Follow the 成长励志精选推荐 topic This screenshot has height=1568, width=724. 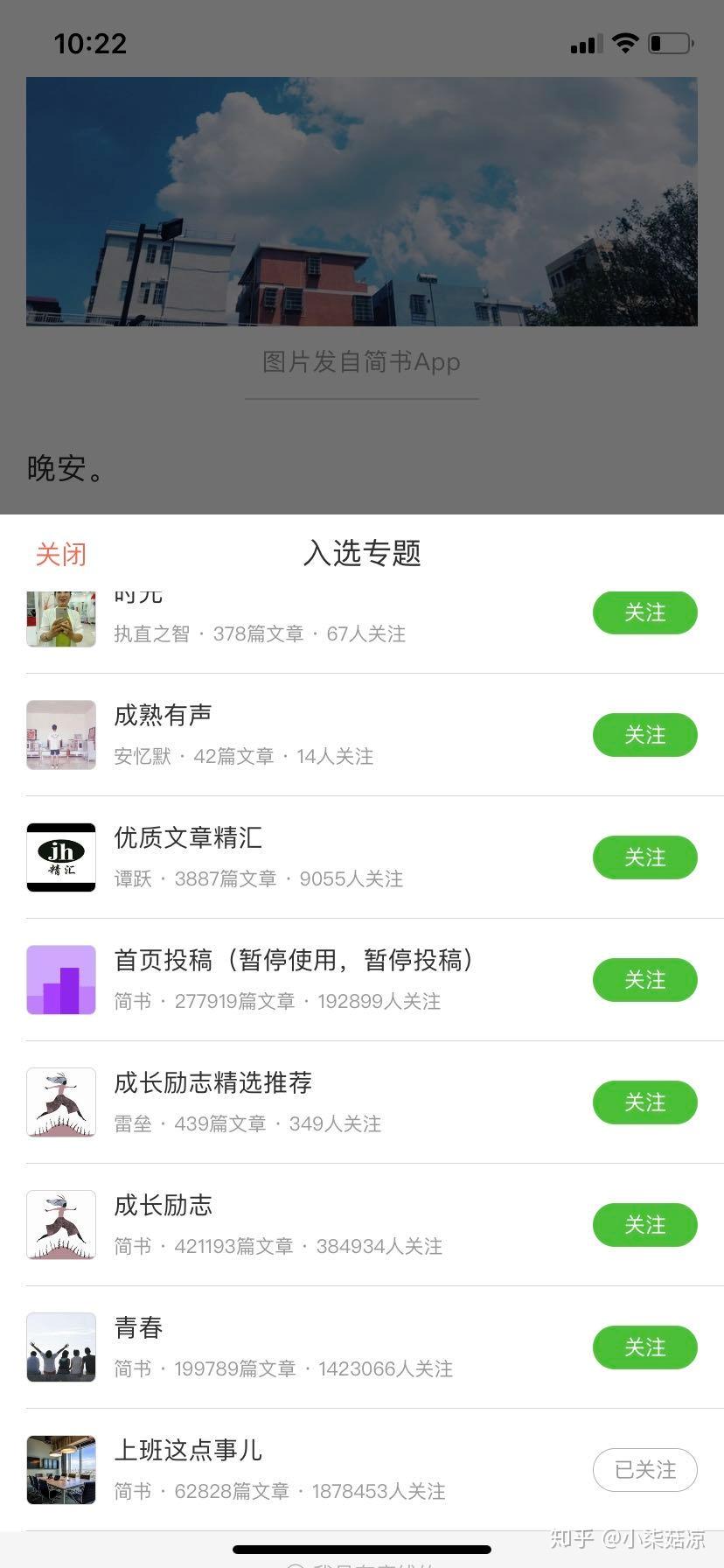[x=644, y=1102]
